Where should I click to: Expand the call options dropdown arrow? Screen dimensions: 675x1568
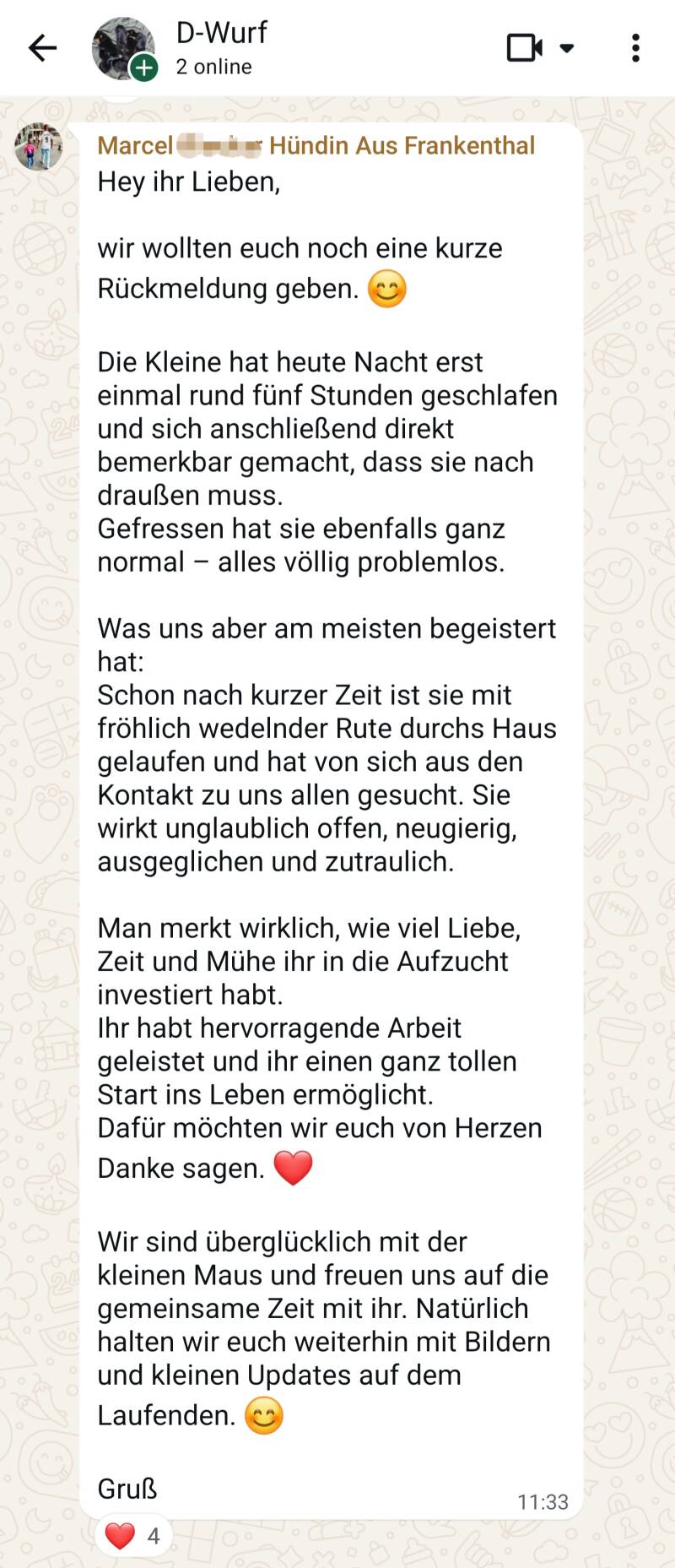coord(567,48)
